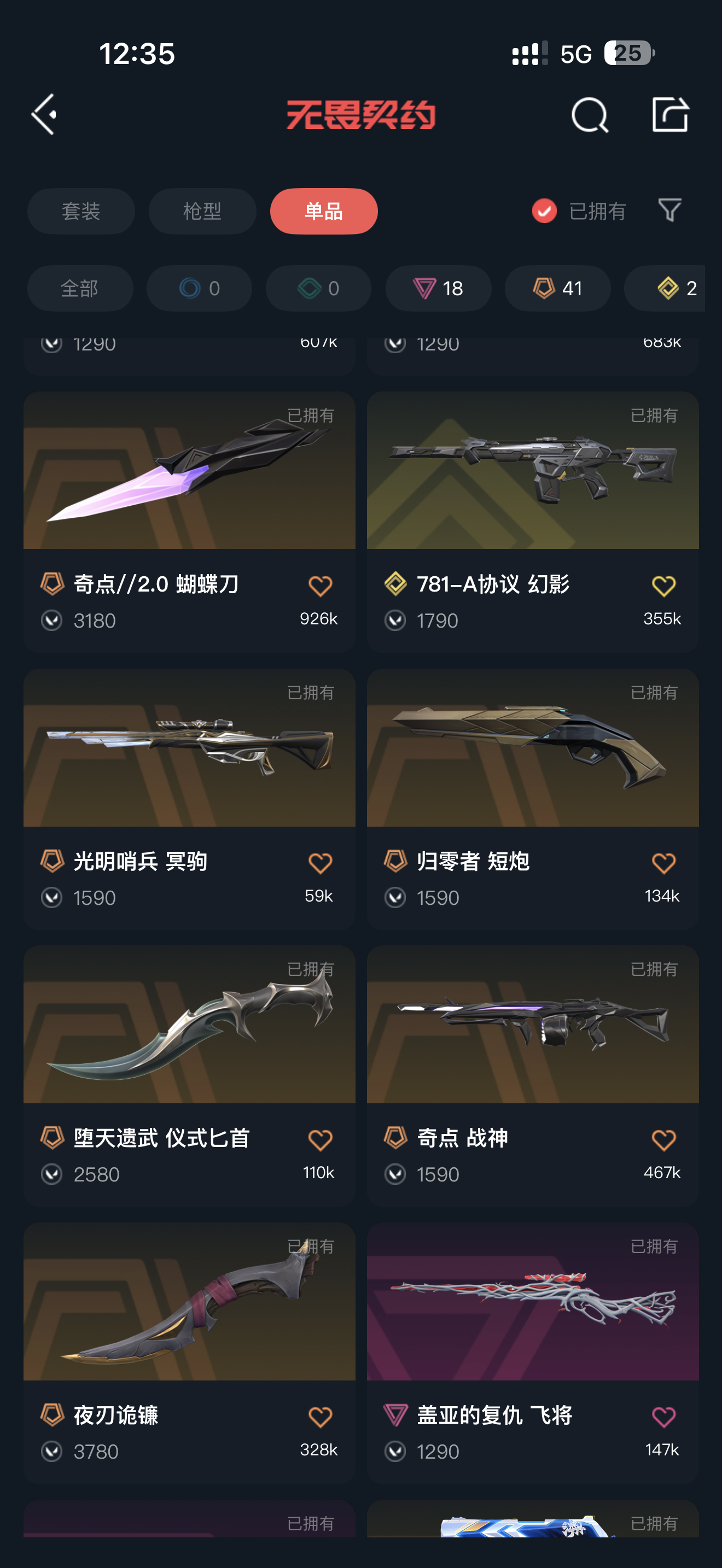This screenshot has width=722, height=1568.
Task: Tap the share icon in the header
Action: coord(669,114)
